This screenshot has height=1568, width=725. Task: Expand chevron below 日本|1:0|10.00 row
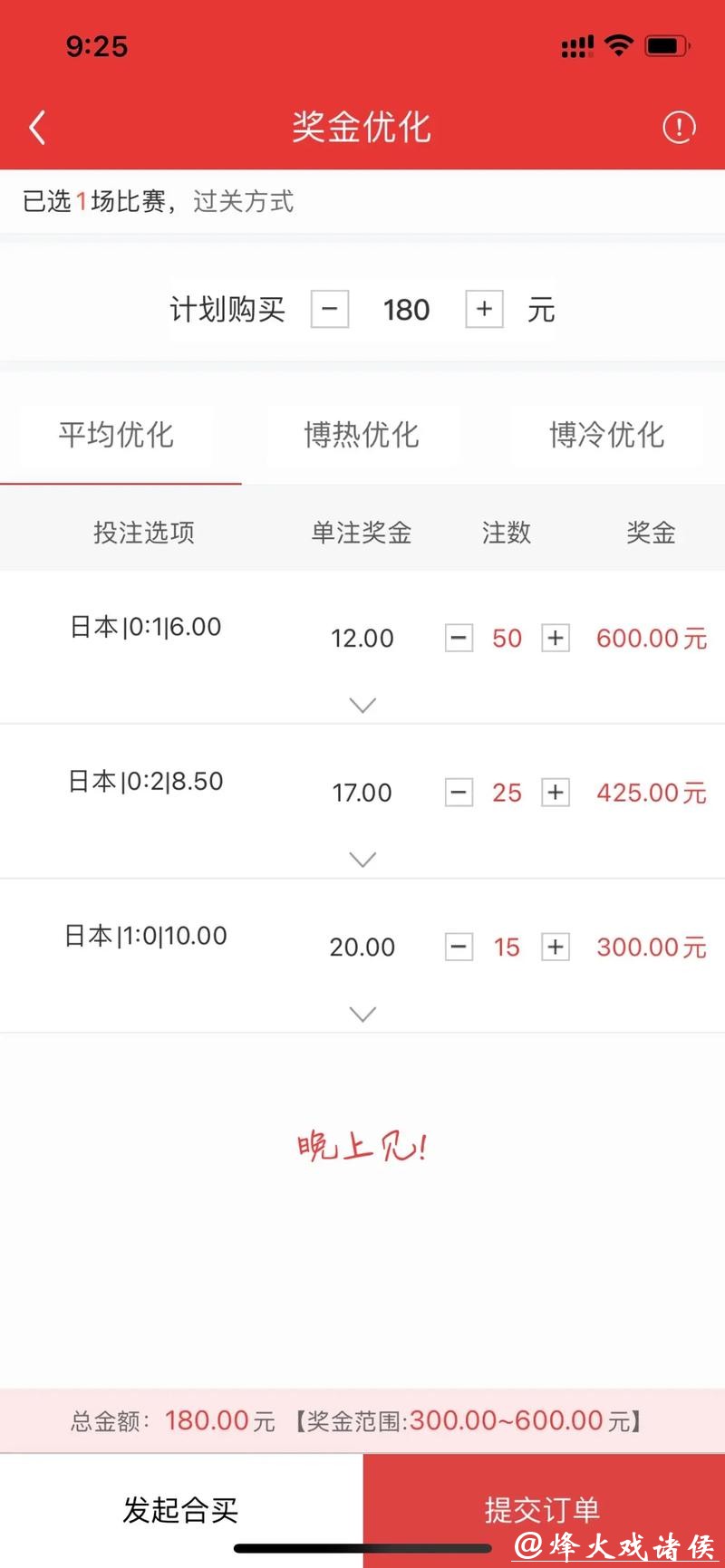click(362, 1014)
